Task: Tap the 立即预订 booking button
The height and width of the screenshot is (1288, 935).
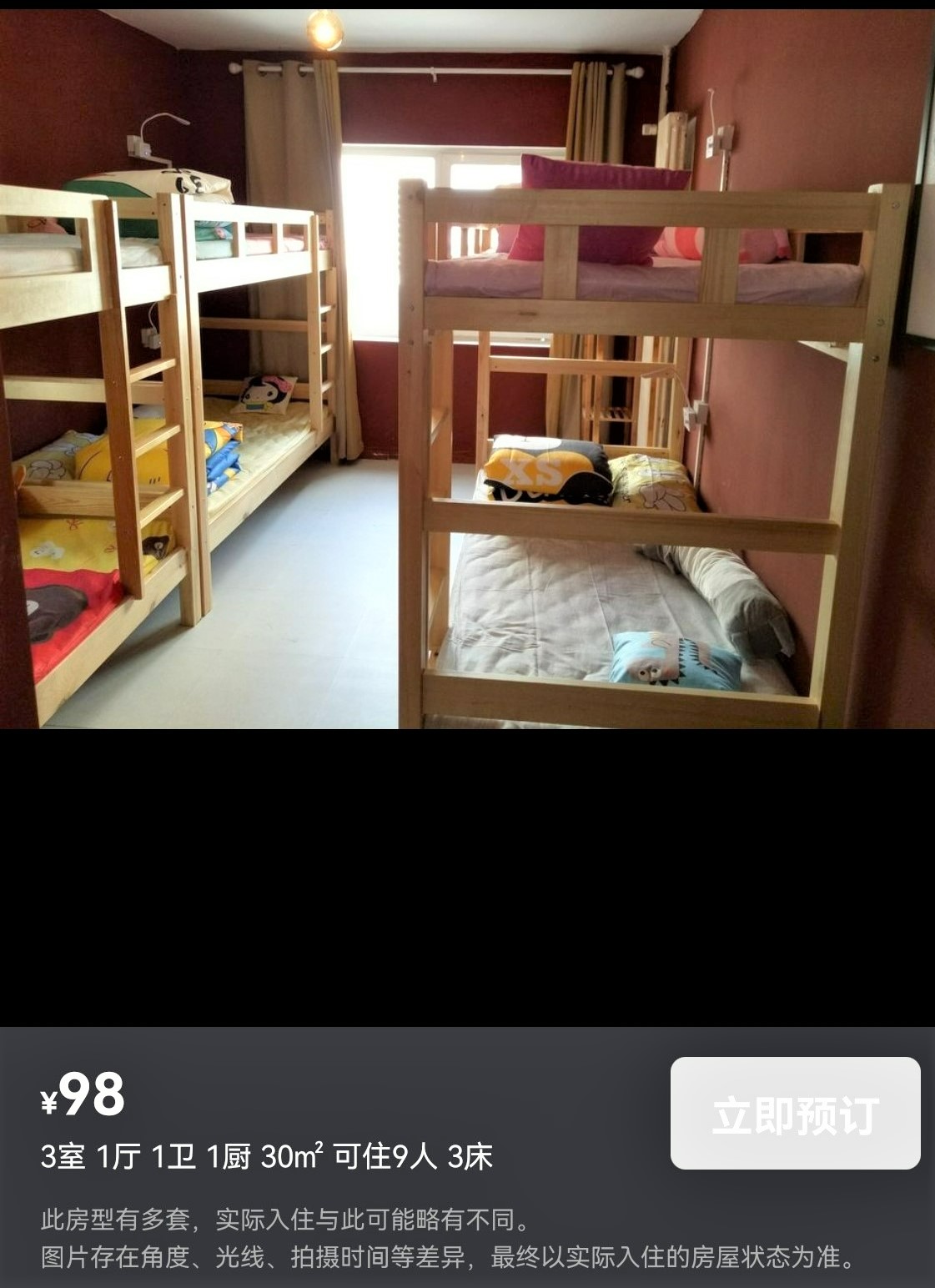Action: point(795,1114)
